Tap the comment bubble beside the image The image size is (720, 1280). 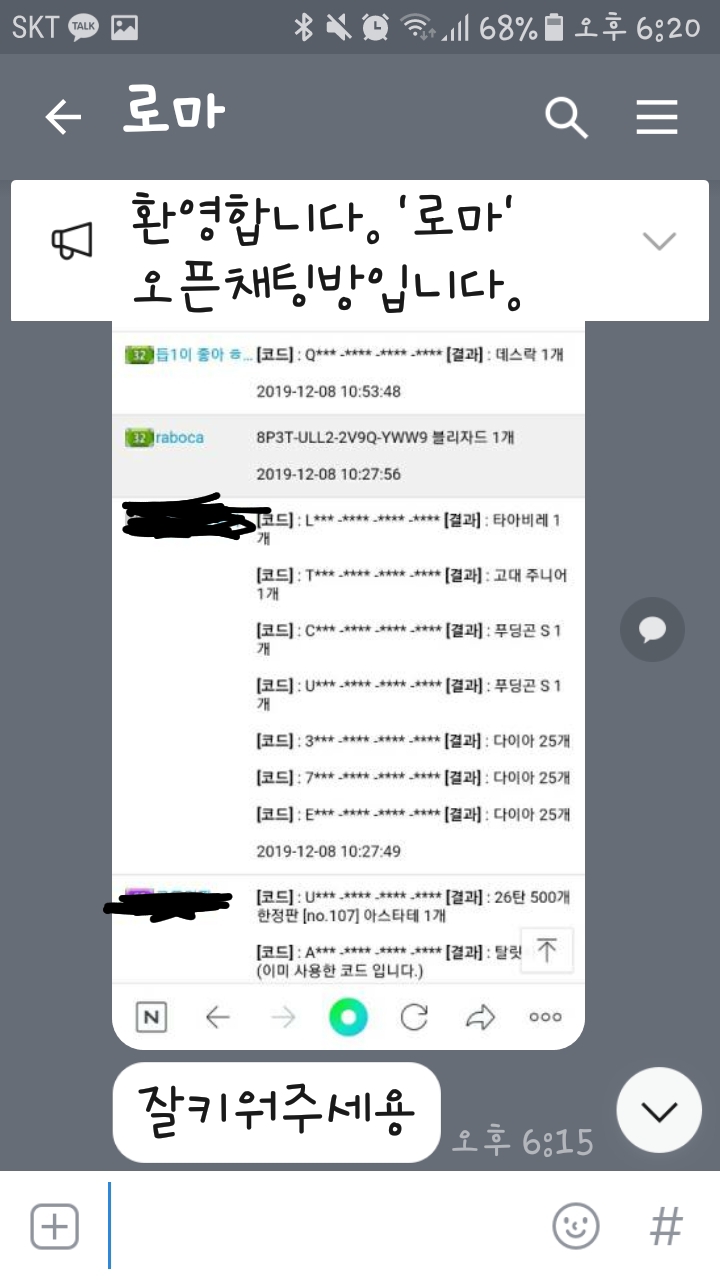(652, 629)
